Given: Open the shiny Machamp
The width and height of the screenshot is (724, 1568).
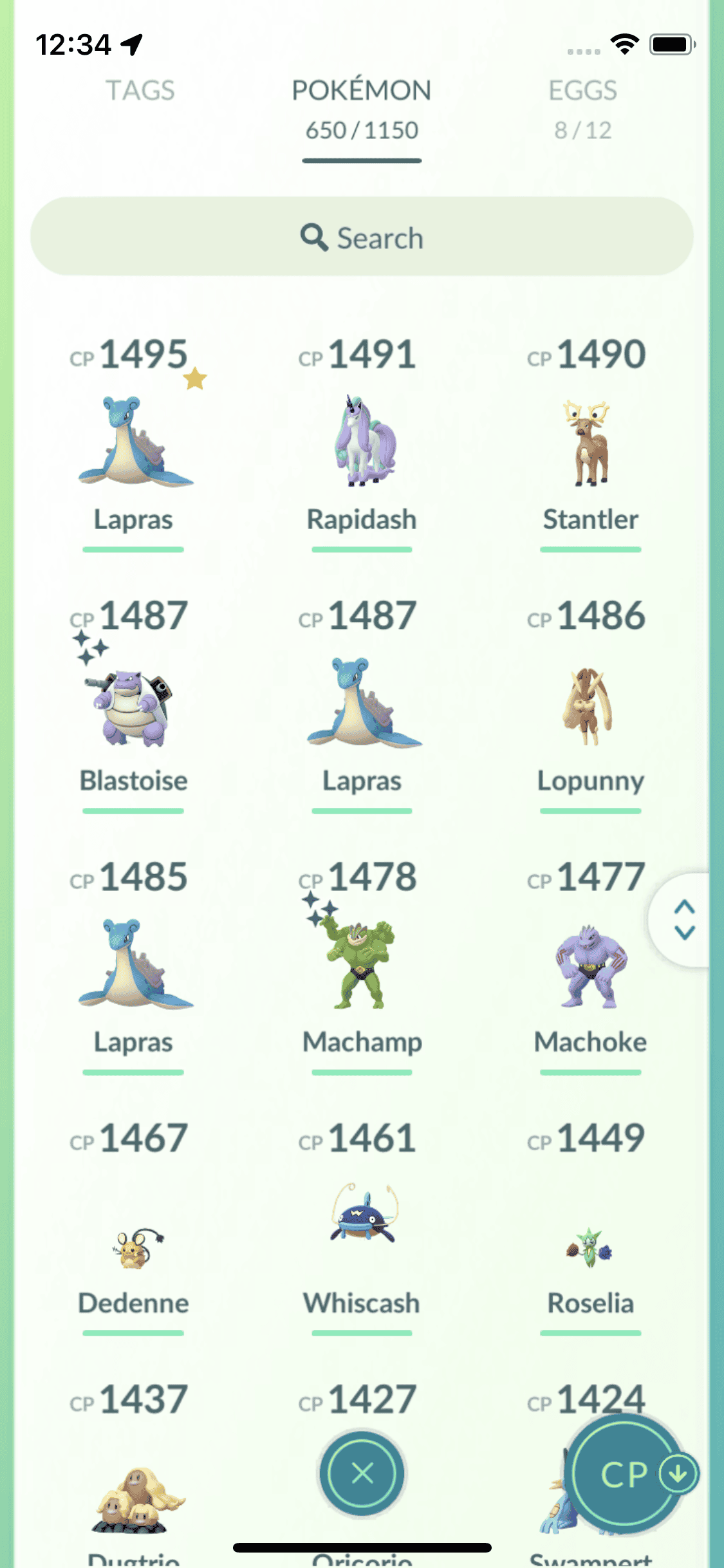Looking at the screenshot, I should 362,966.
